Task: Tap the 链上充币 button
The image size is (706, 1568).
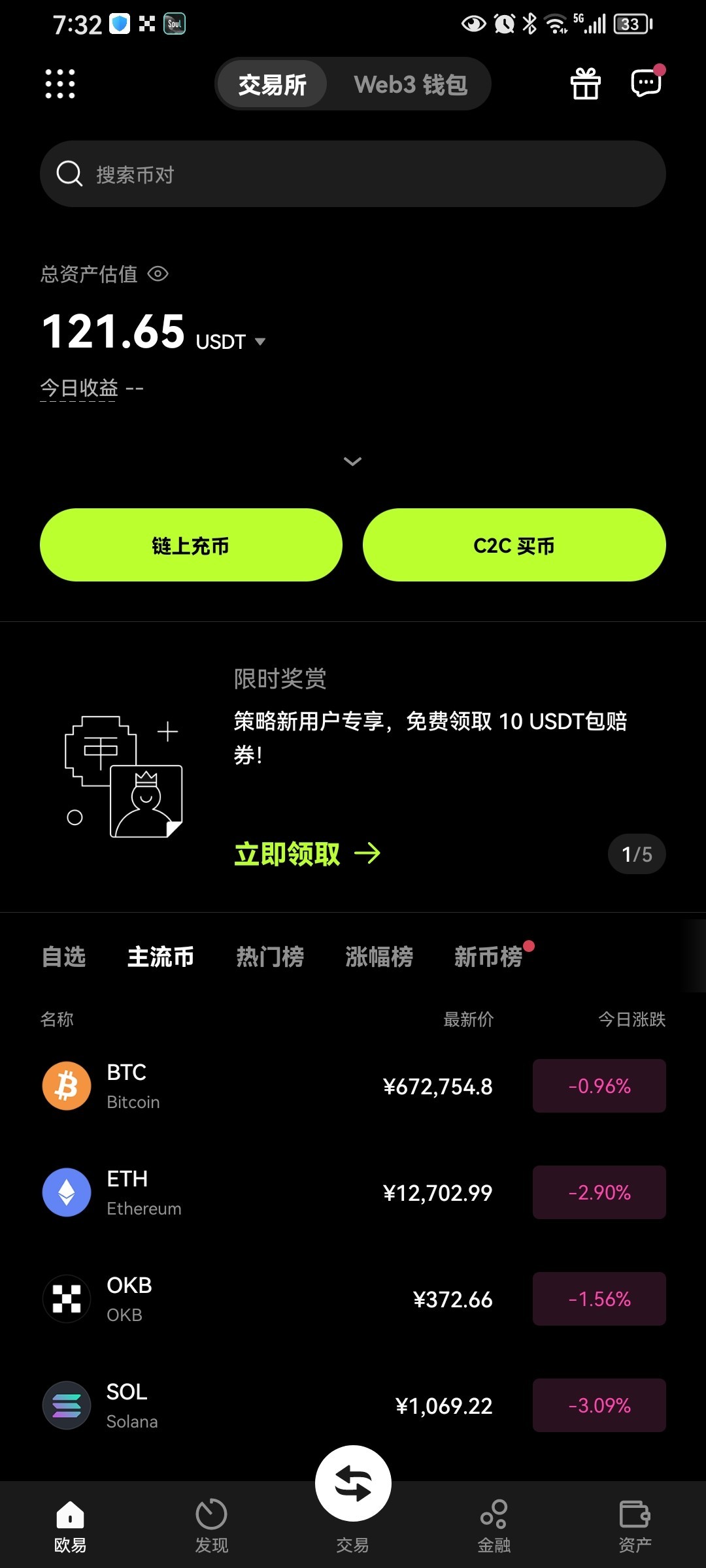Action: coord(191,546)
